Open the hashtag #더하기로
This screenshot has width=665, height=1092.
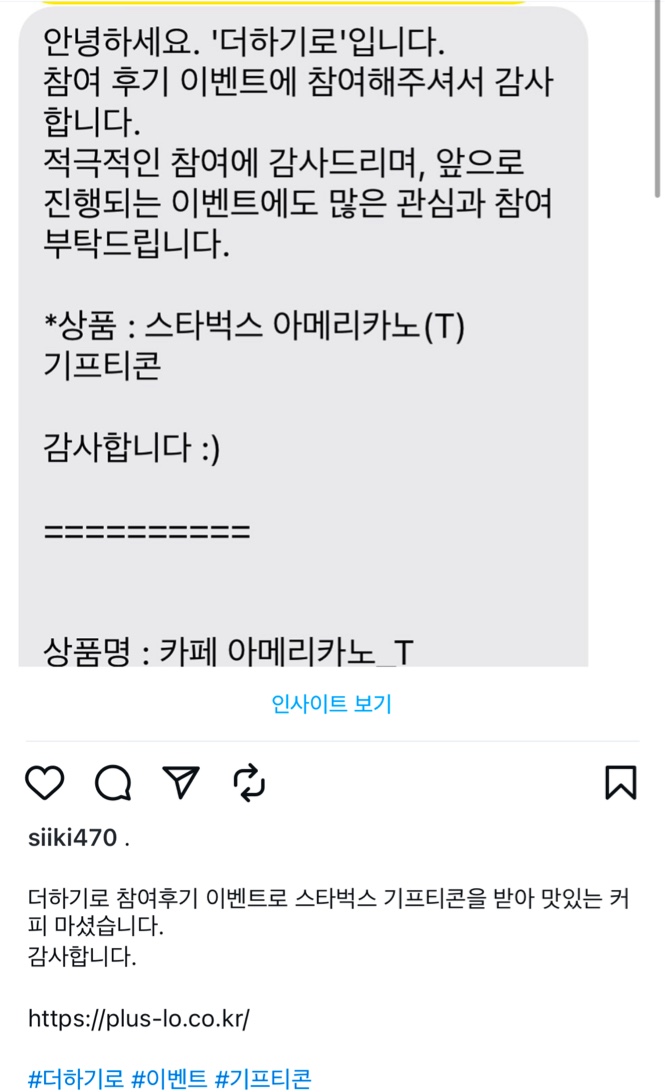(76, 1079)
